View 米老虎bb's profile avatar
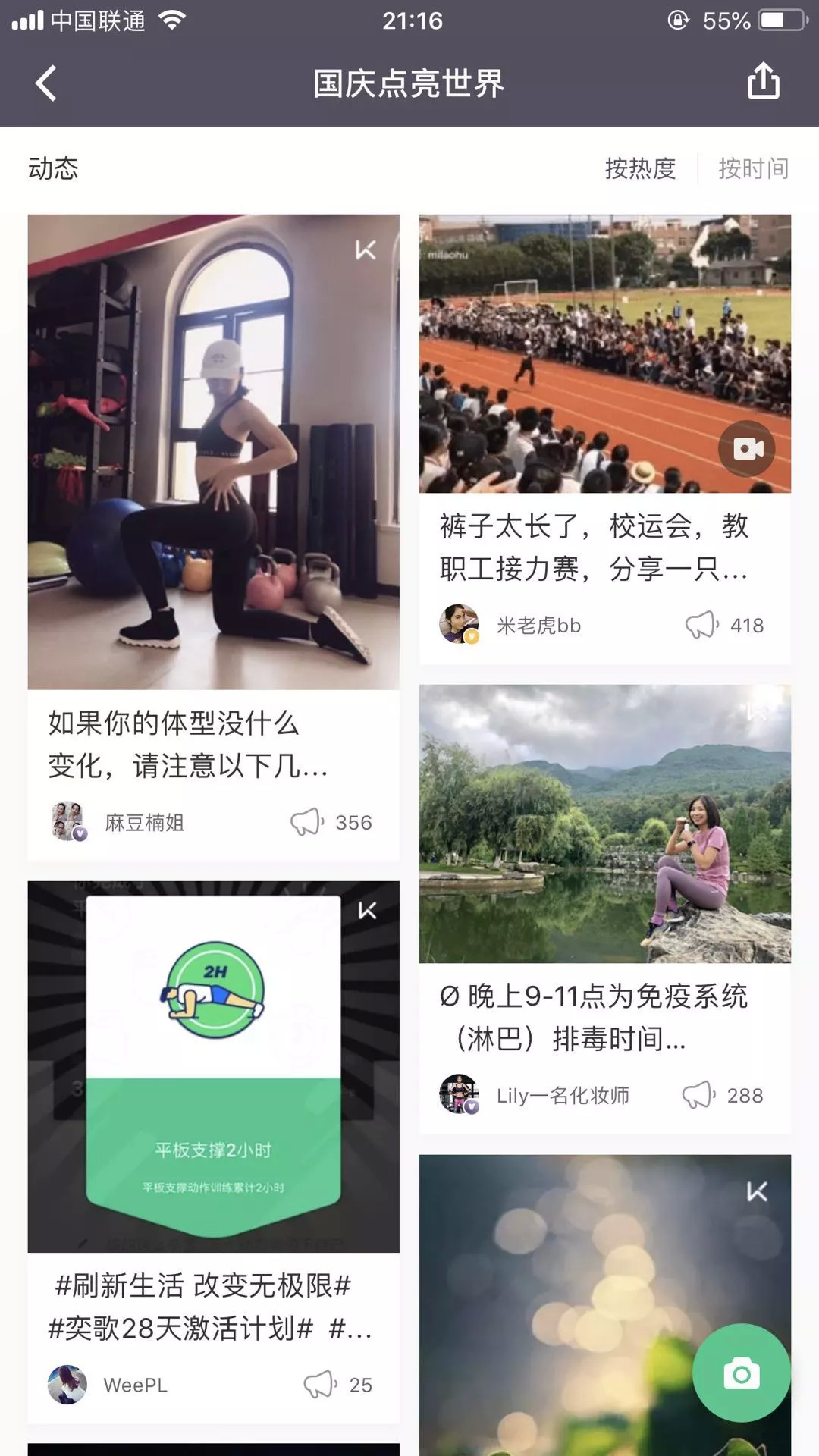Screen dimensions: 819x1456 click(459, 624)
